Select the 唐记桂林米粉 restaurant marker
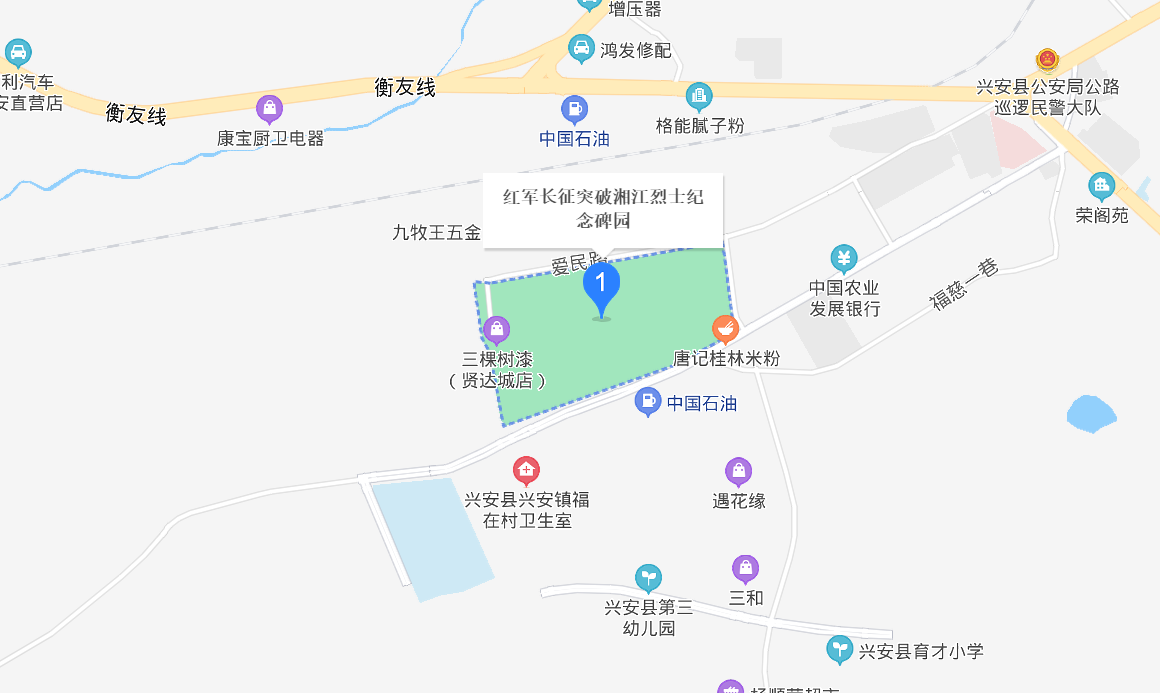The image size is (1160, 693). (x=725, y=329)
